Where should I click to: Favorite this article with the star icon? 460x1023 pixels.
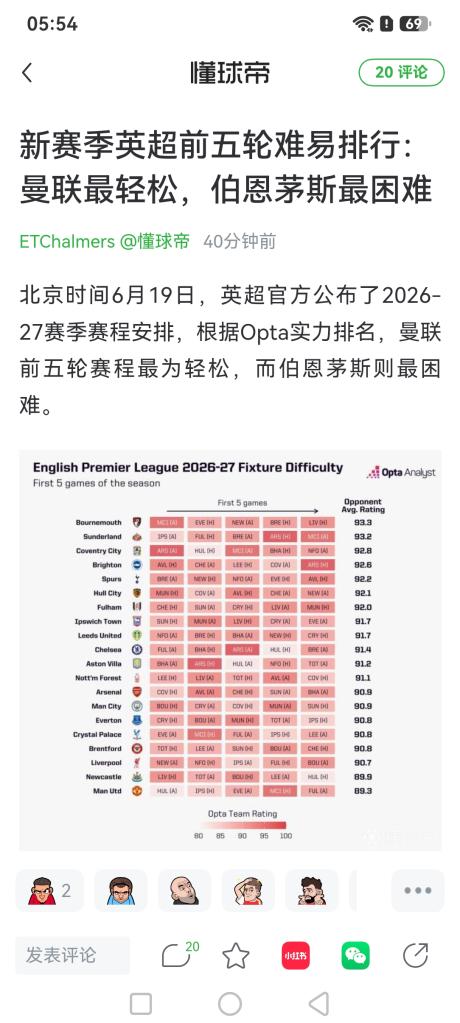(236, 956)
